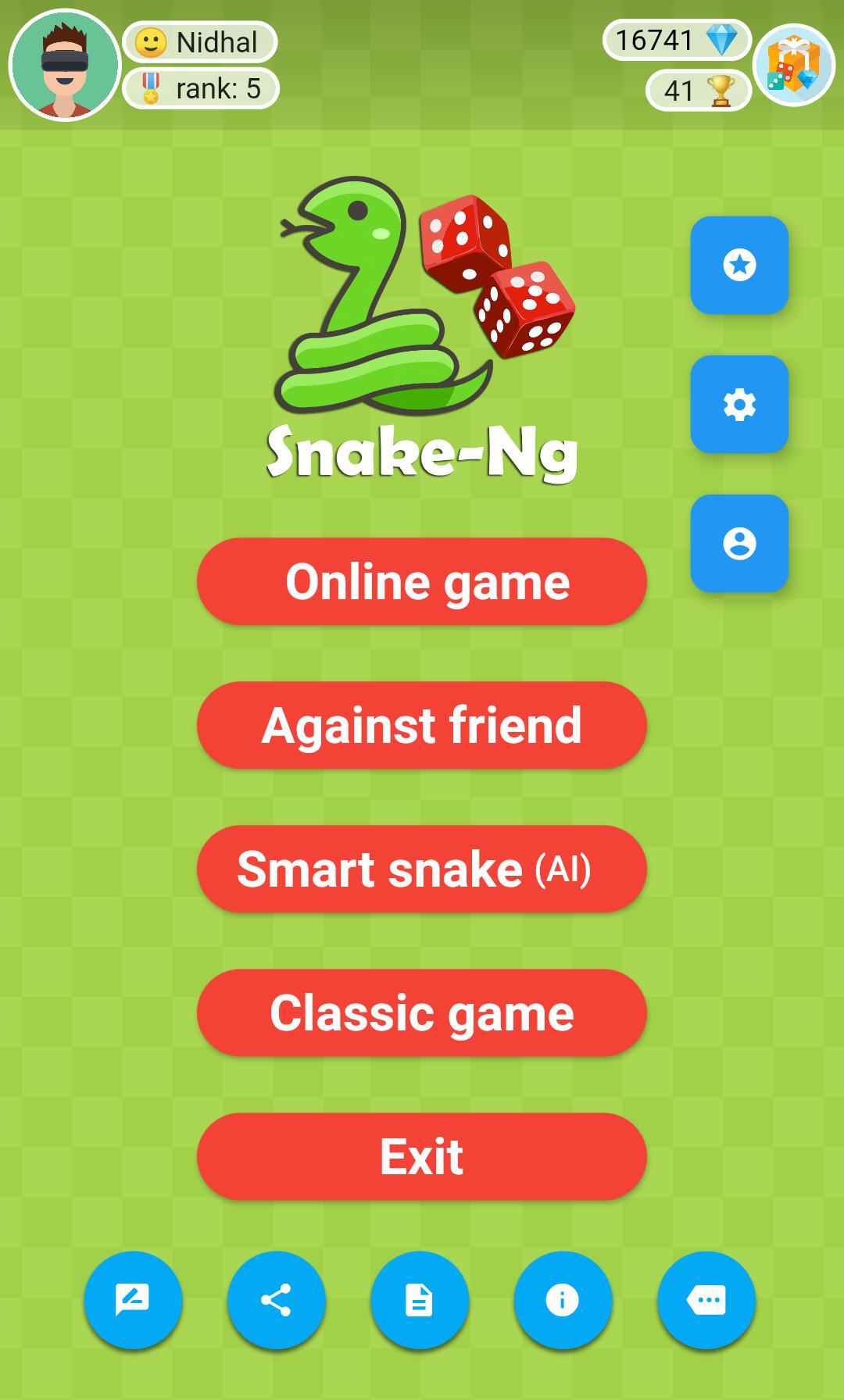Launch a Classic game
Screen dimensions: 844x1400
422,1013
